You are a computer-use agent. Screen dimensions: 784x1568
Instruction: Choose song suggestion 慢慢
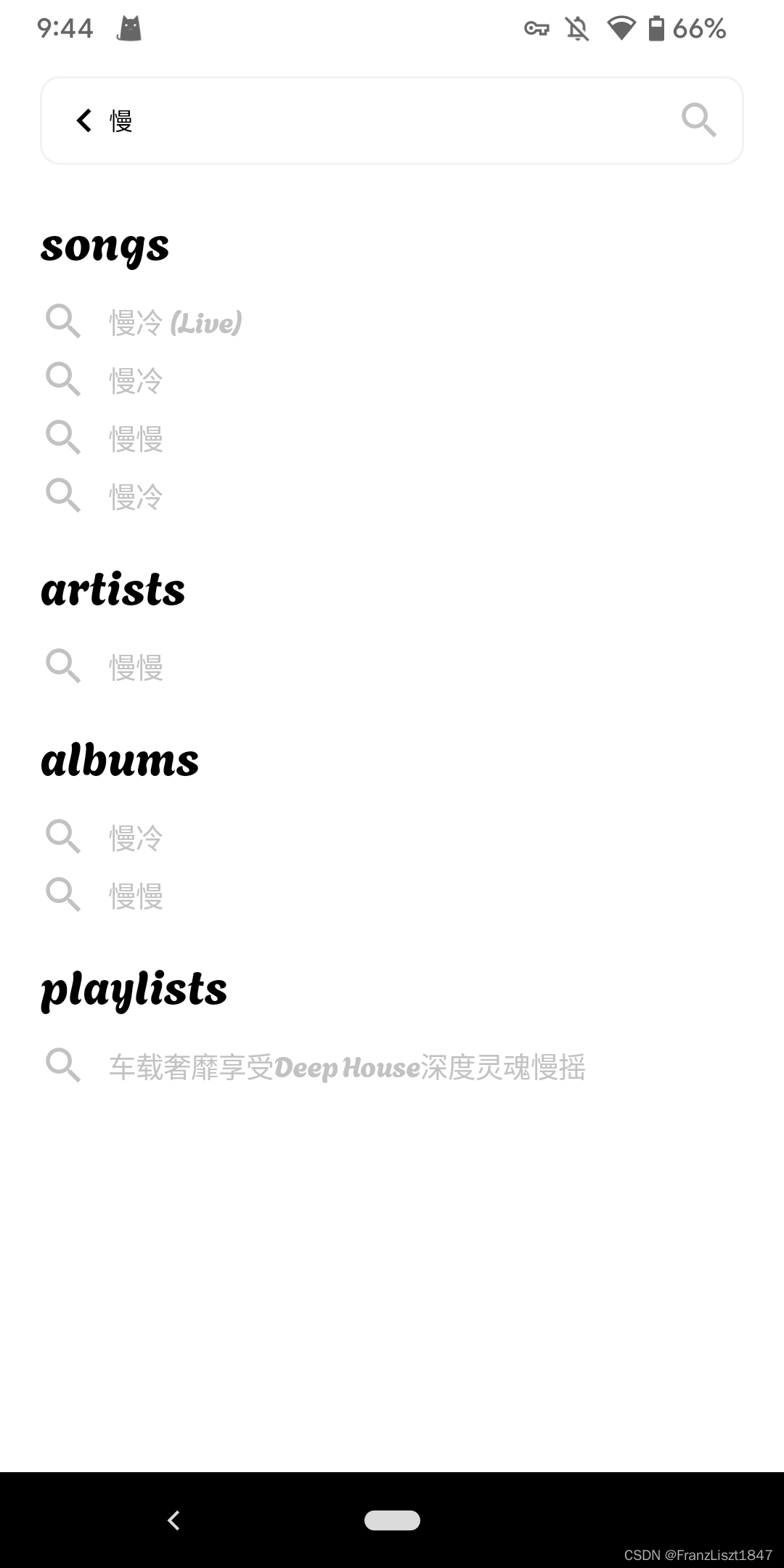[136, 438]
